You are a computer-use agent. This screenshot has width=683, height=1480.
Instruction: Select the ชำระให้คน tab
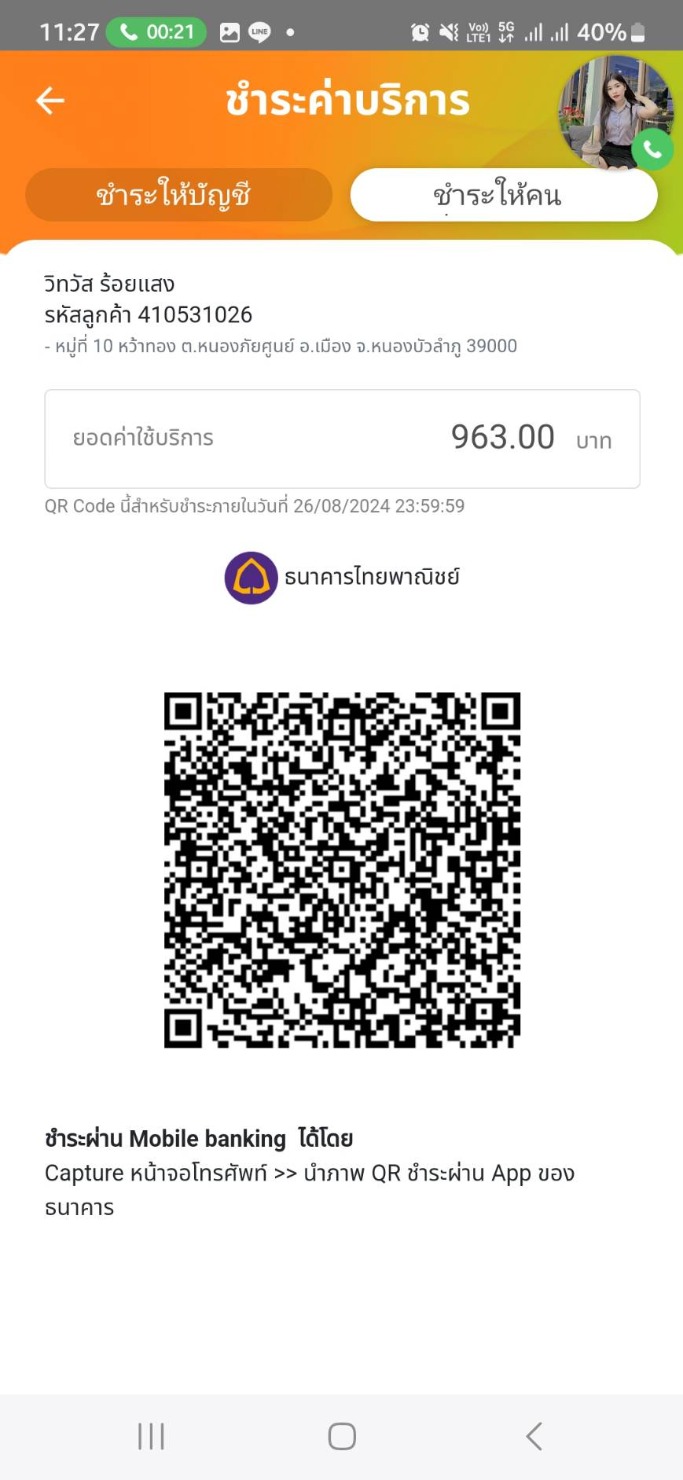click(x=503, y=195)
